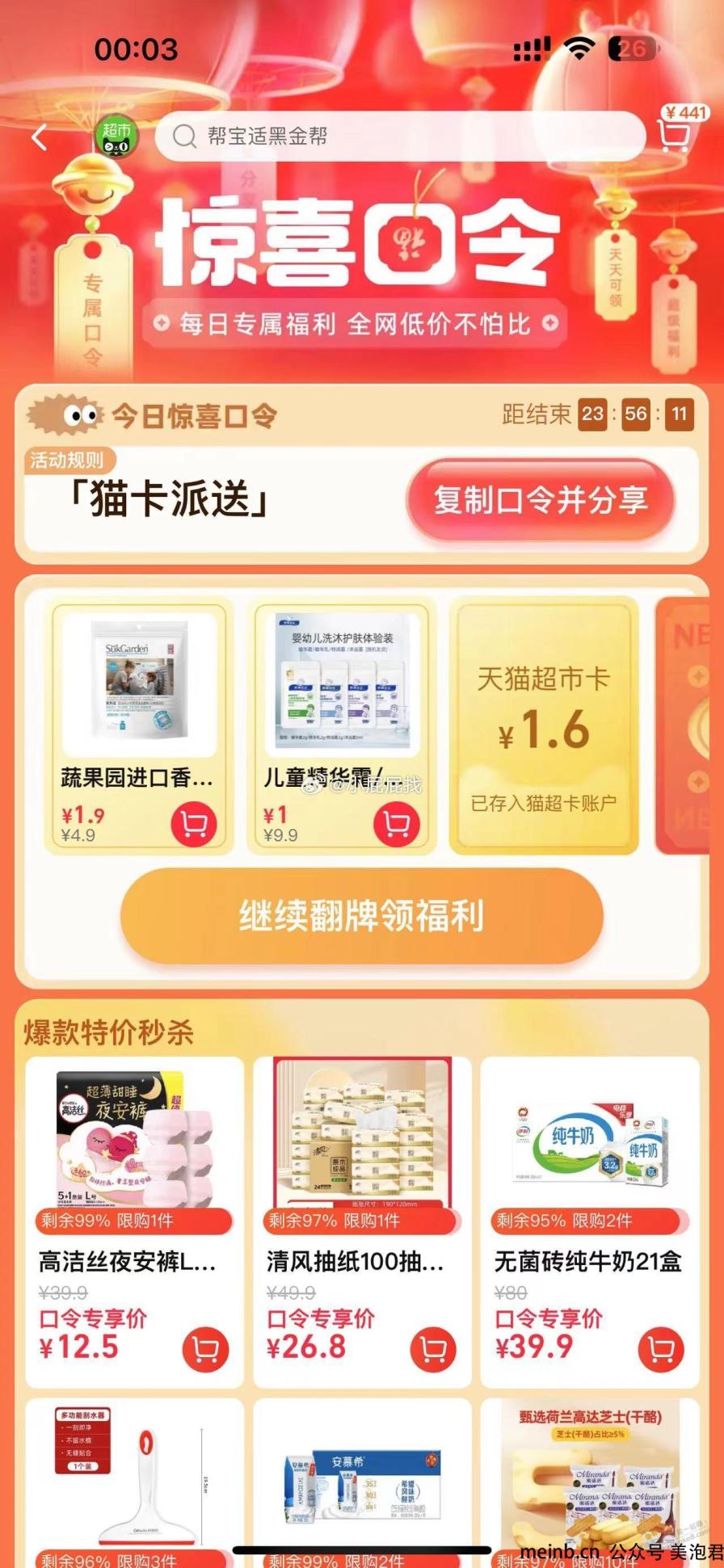
Task: Open the 安慕希 yogurt product tile
Action: click(362, 1478)
